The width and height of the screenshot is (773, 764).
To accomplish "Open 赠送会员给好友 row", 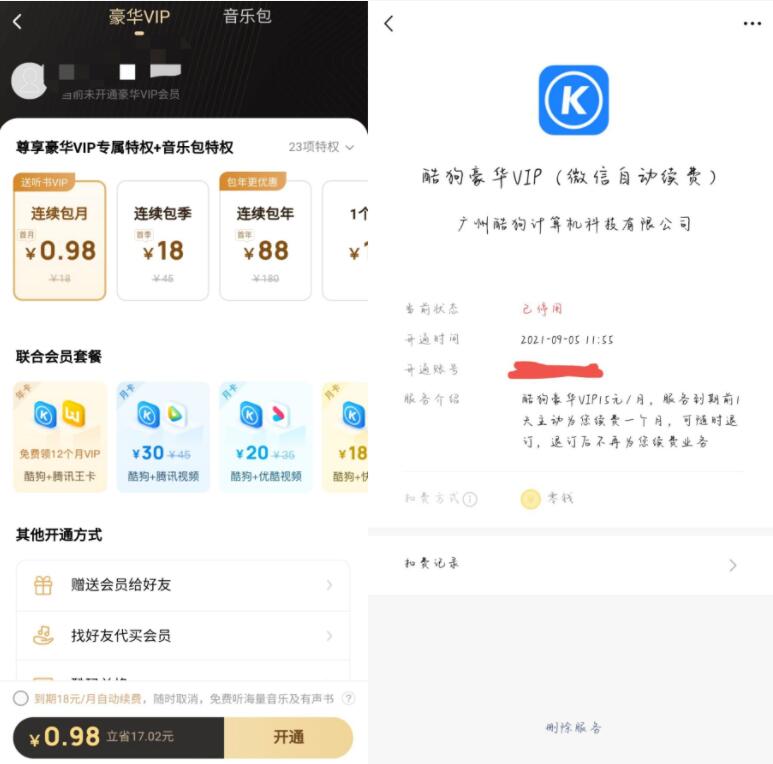I will (183, 586).
